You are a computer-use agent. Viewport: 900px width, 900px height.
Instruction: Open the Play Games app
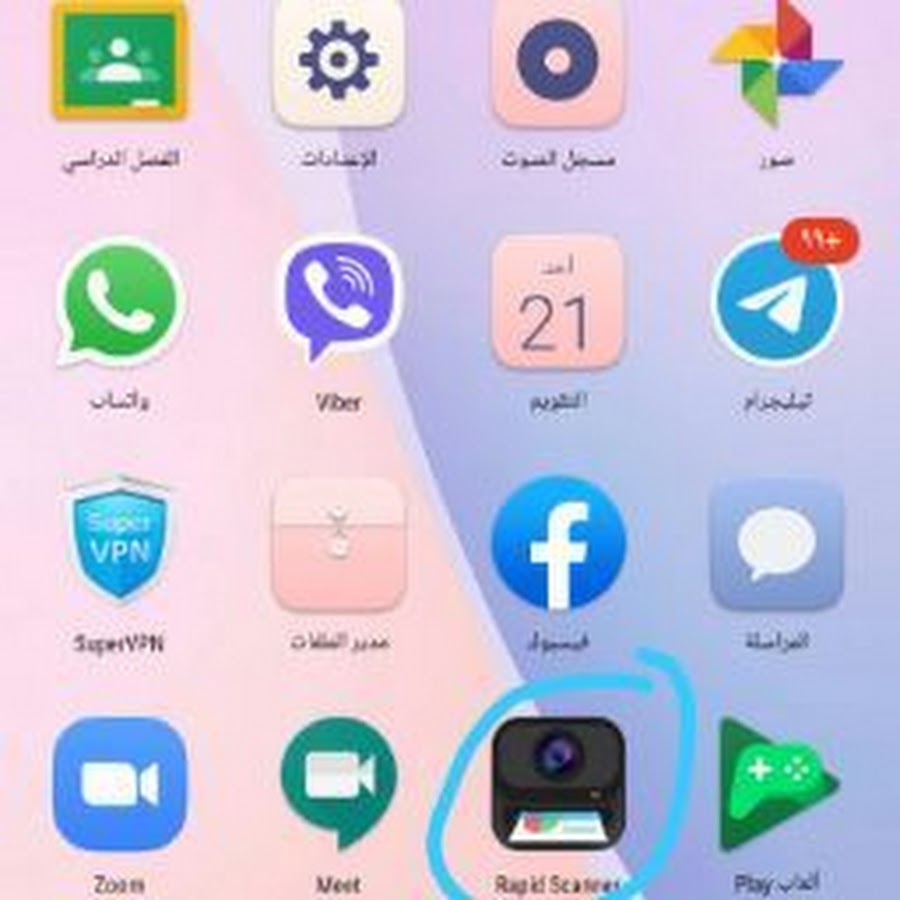pos(777,784)
